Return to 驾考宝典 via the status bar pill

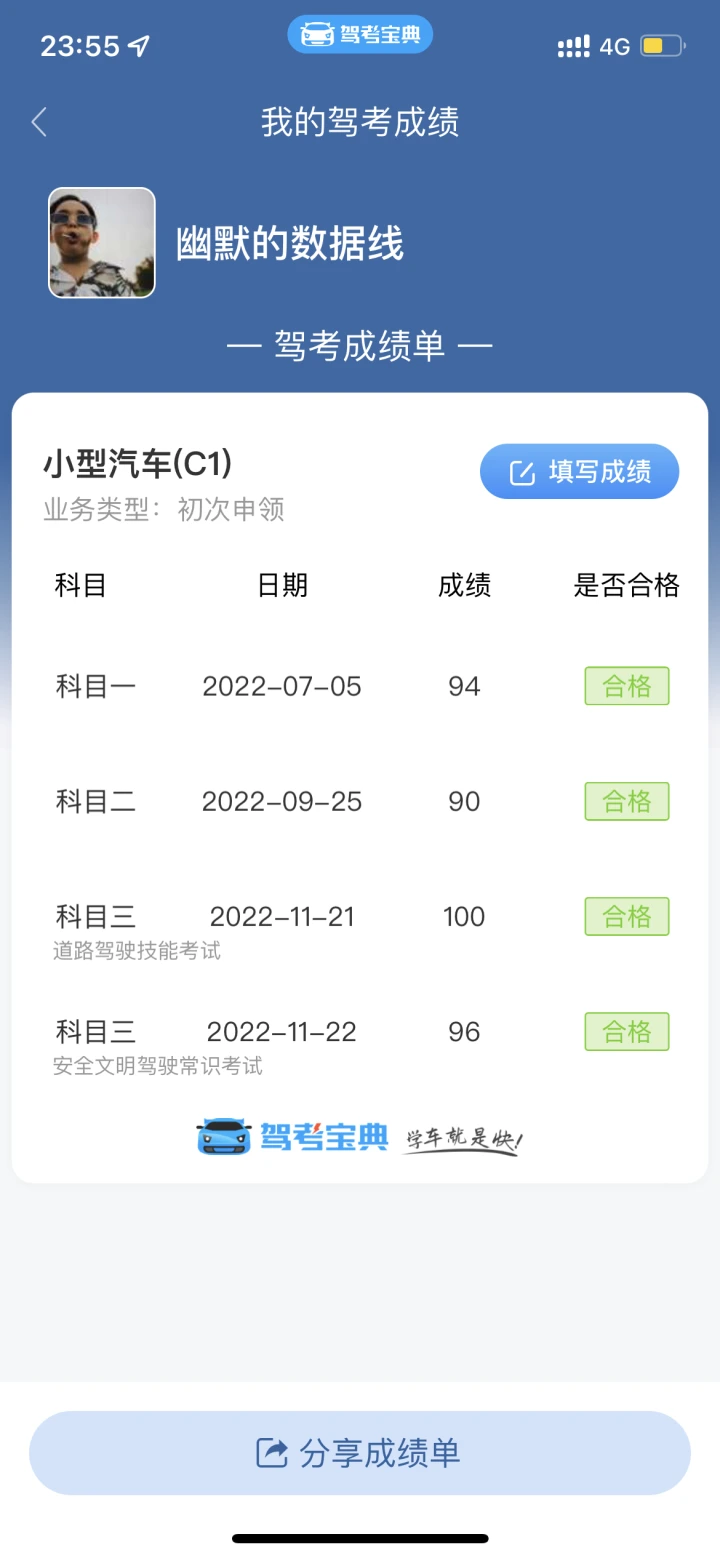tap(360, 35)
